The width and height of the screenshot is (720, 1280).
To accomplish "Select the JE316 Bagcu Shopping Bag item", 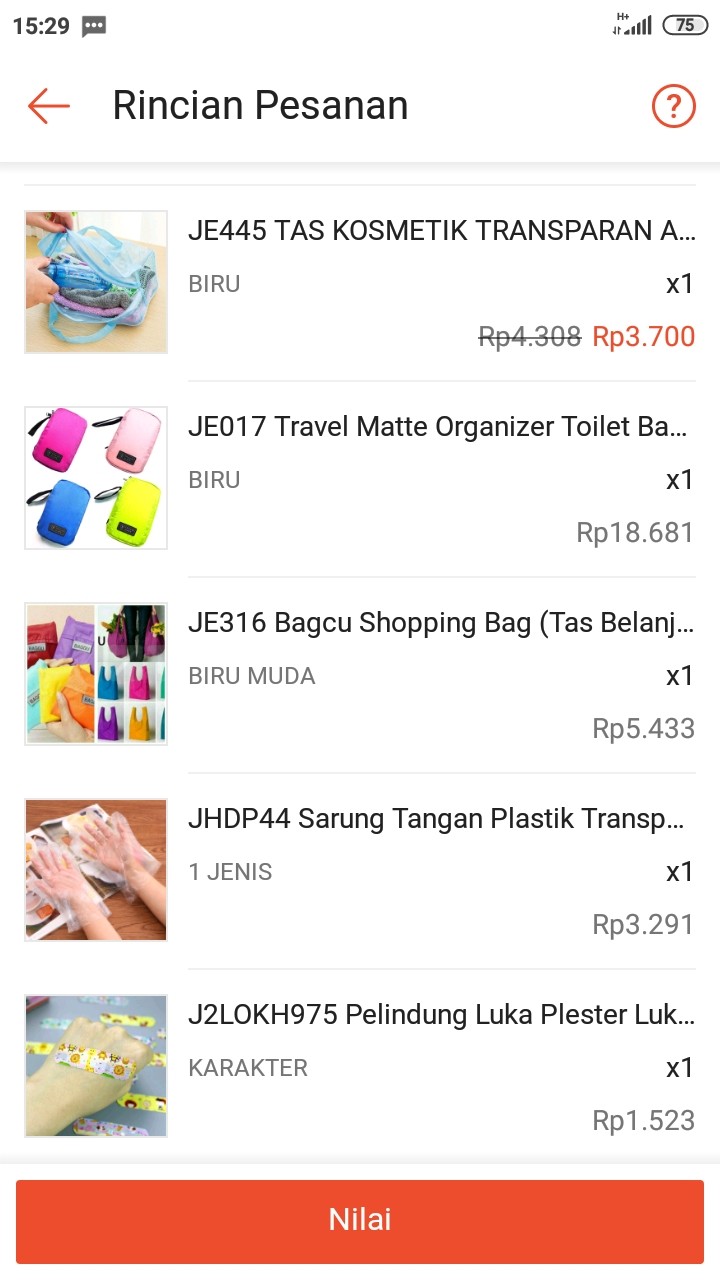I will (x=440, y=622).
